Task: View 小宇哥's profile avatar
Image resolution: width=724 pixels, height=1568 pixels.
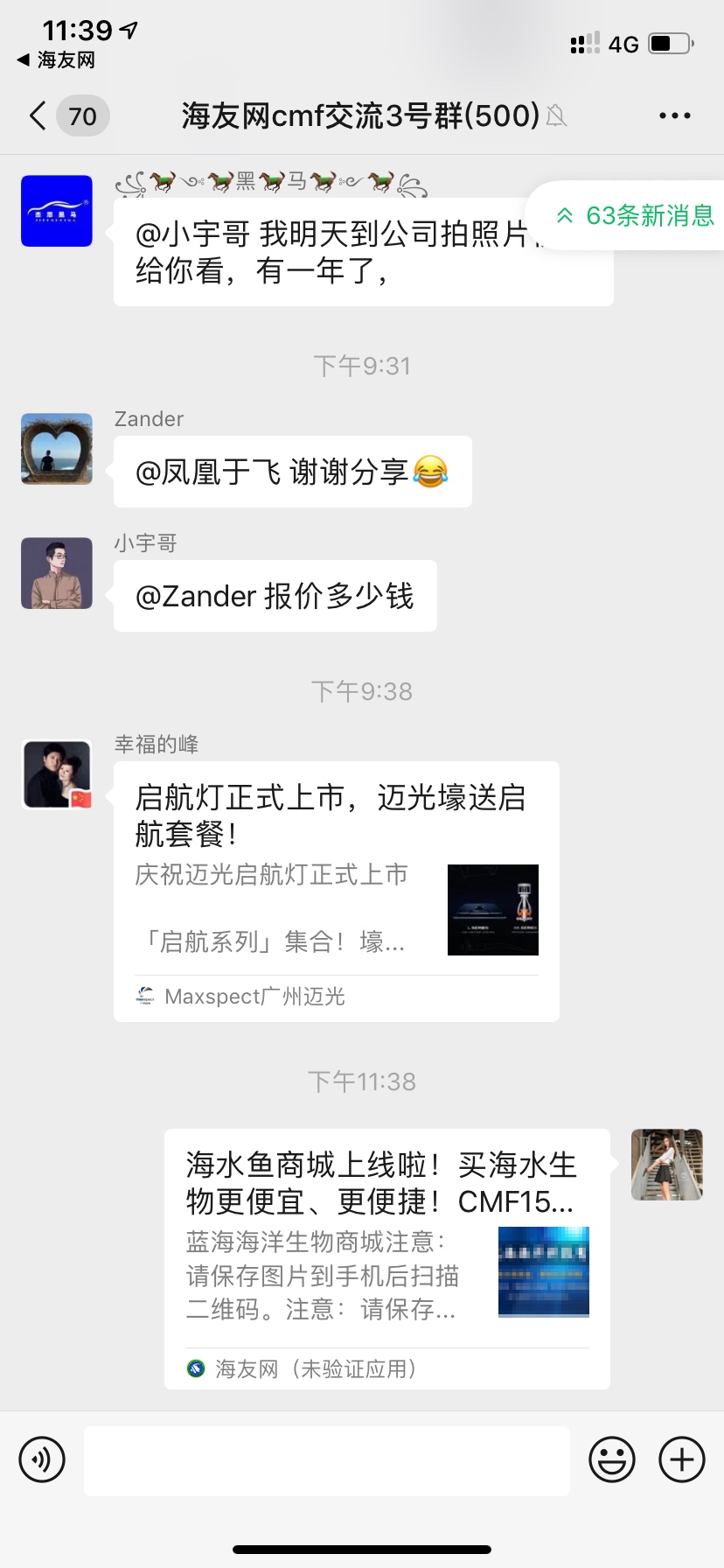Action: point(57,573)
